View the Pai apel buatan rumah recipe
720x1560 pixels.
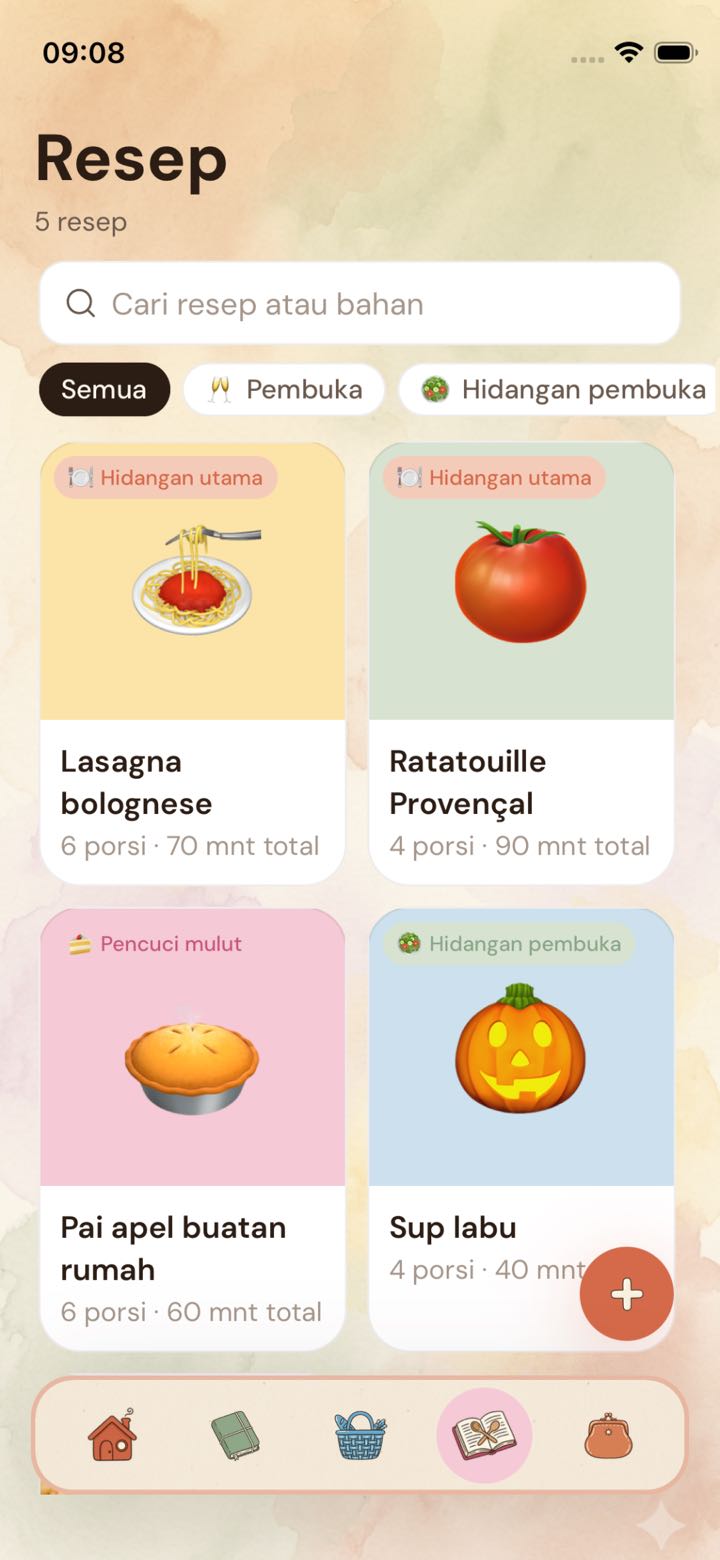click(193, 1130)
